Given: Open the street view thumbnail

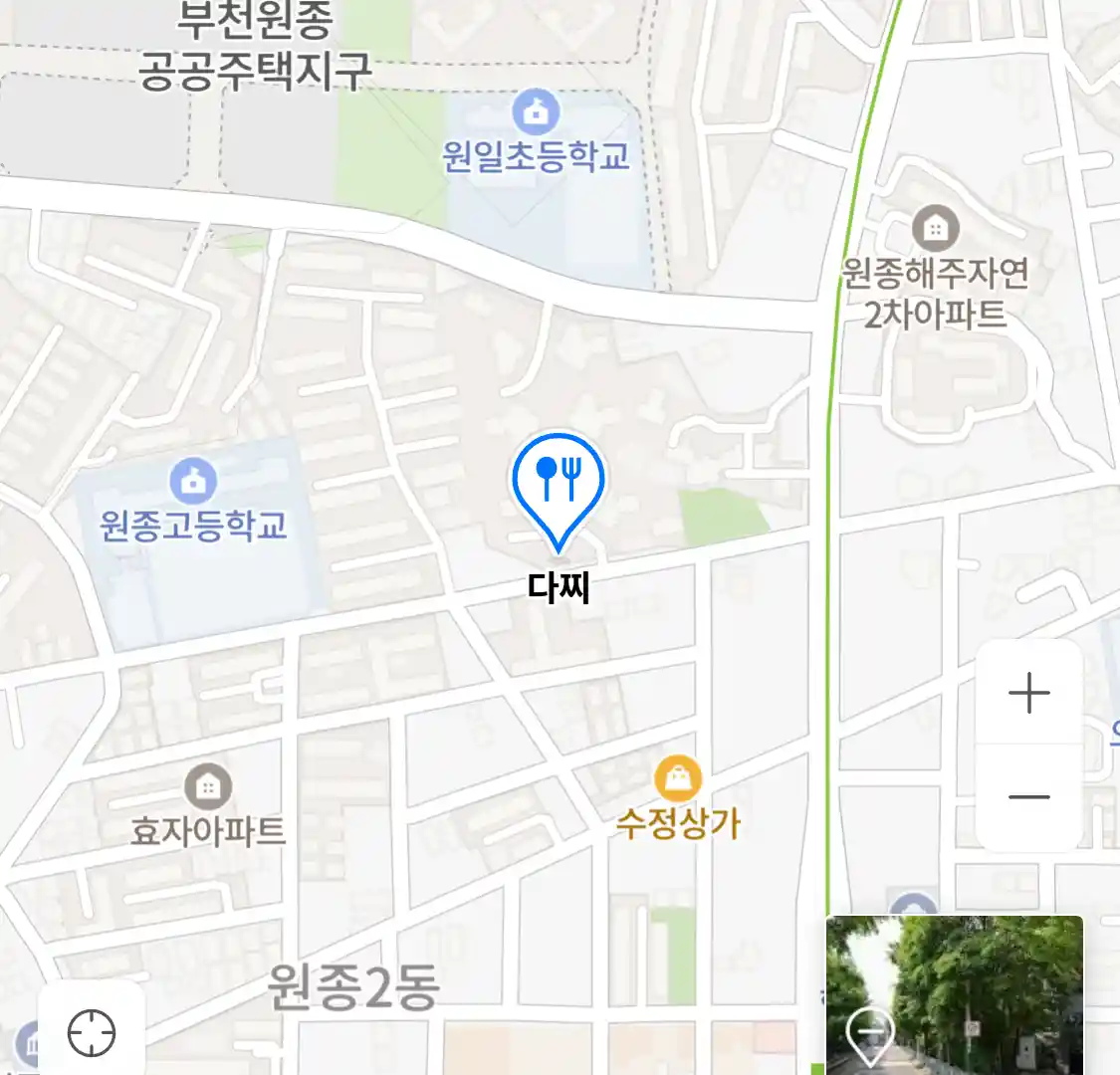Looking at the screenshot, I should point(954,993).
